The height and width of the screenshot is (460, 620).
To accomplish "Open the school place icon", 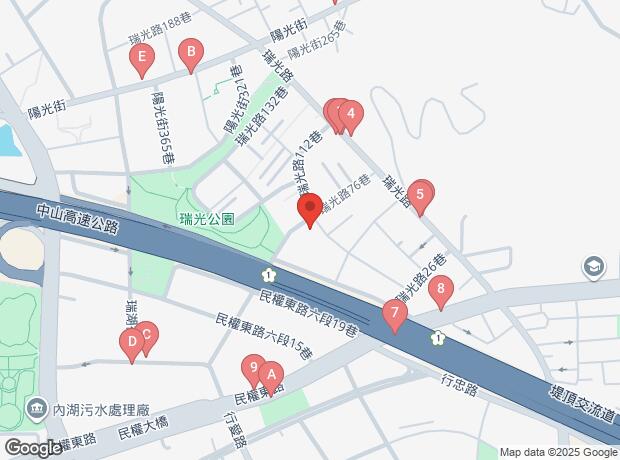I will [x=594, y=267].
